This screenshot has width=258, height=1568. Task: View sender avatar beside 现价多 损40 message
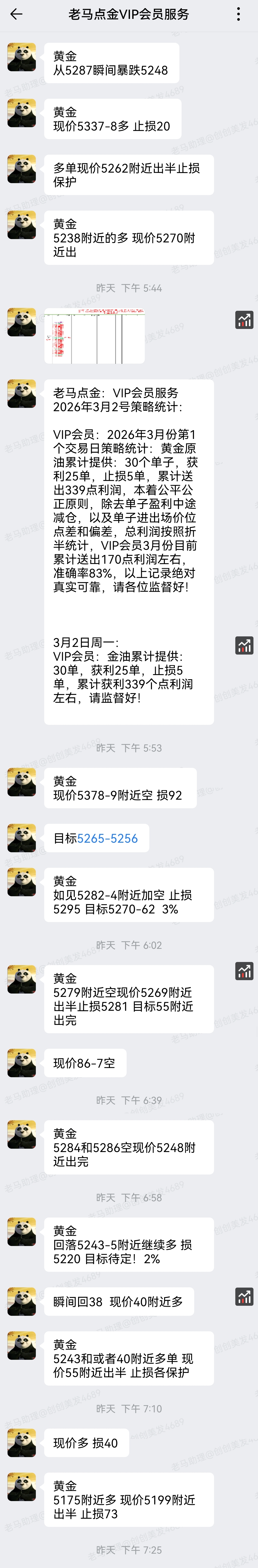(x=21, y=1442)
